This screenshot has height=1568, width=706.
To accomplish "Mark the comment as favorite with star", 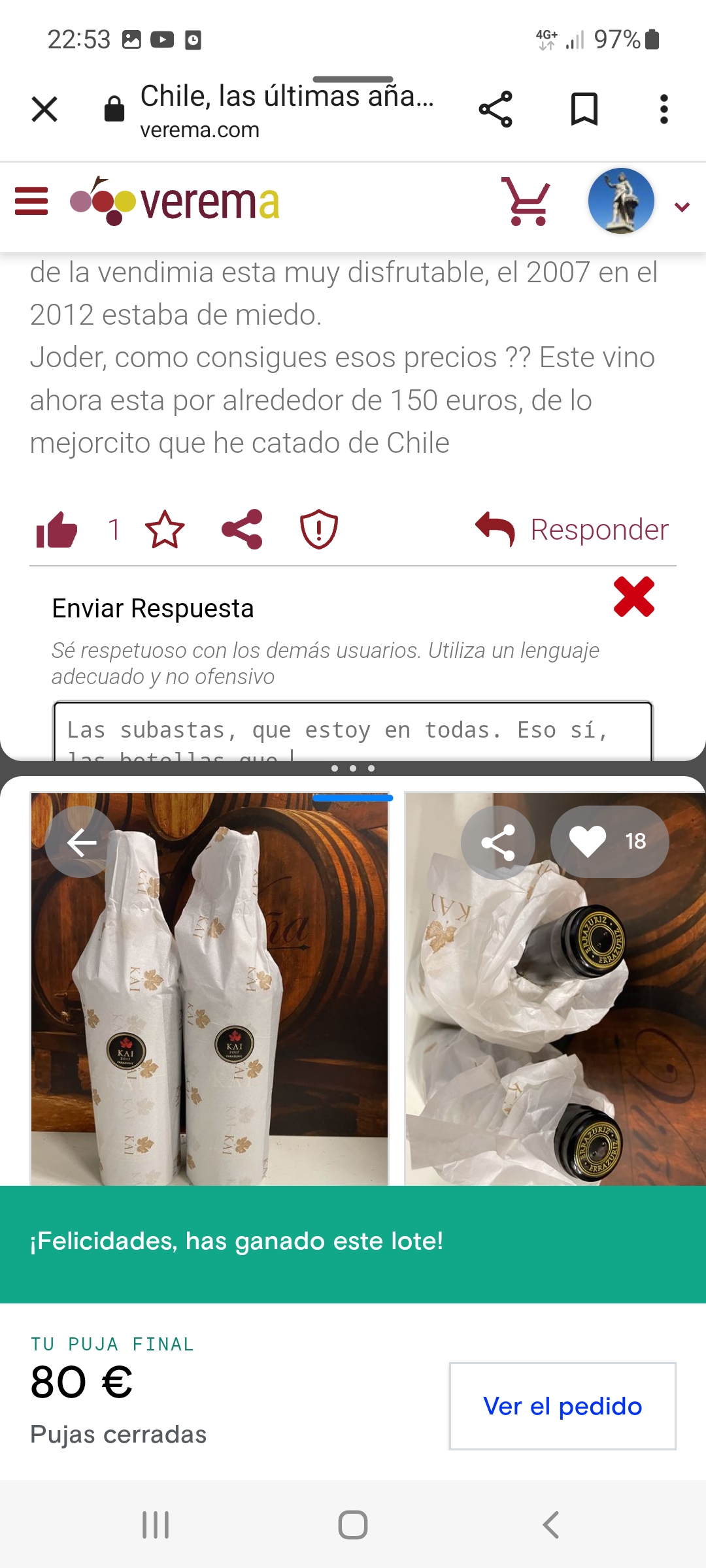I will coord(165,529).
